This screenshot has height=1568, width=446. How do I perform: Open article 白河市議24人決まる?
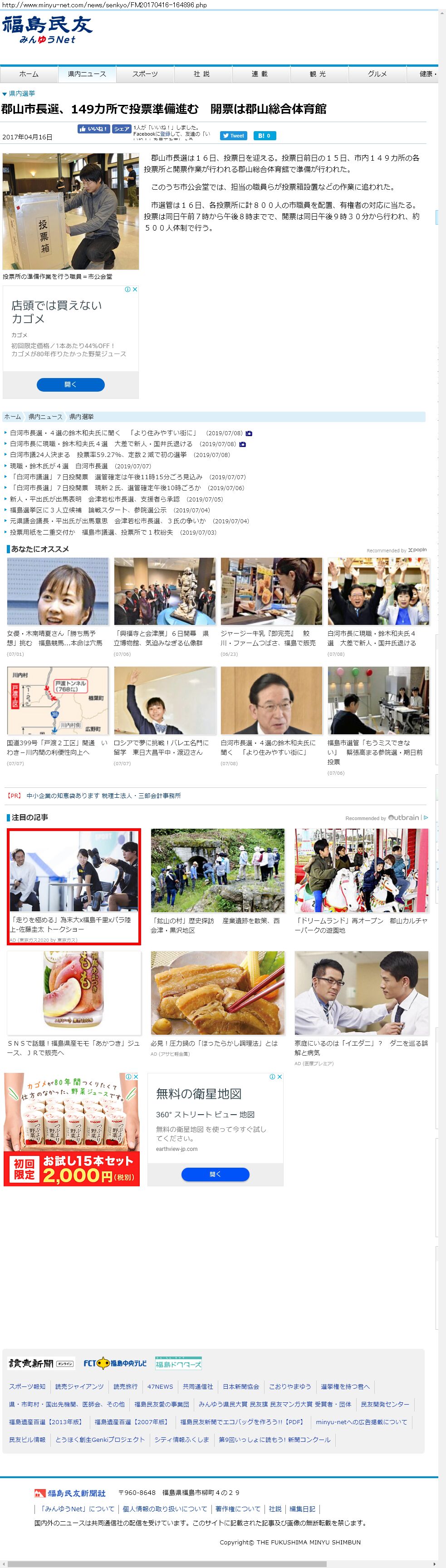coord(40,455)
